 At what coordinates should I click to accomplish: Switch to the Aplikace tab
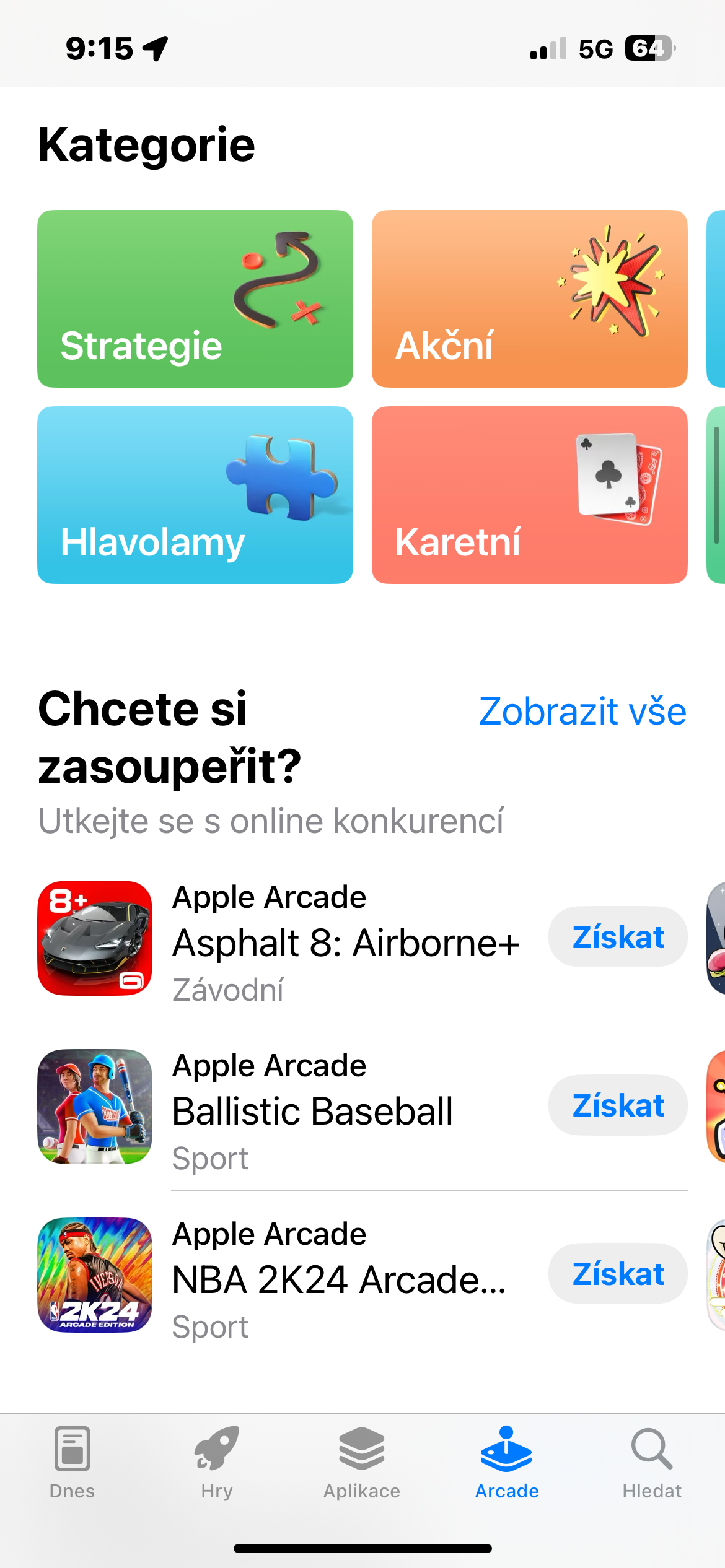pyautogui.click(x=362, y=1461)
